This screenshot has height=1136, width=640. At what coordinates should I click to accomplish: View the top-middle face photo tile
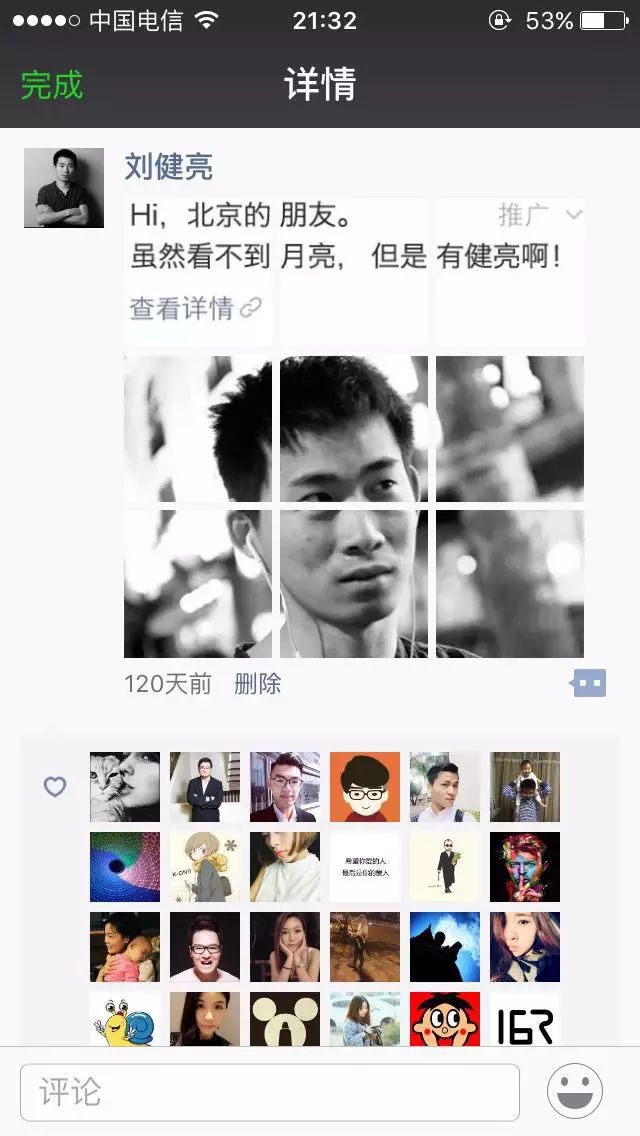(x=354, y=429)
